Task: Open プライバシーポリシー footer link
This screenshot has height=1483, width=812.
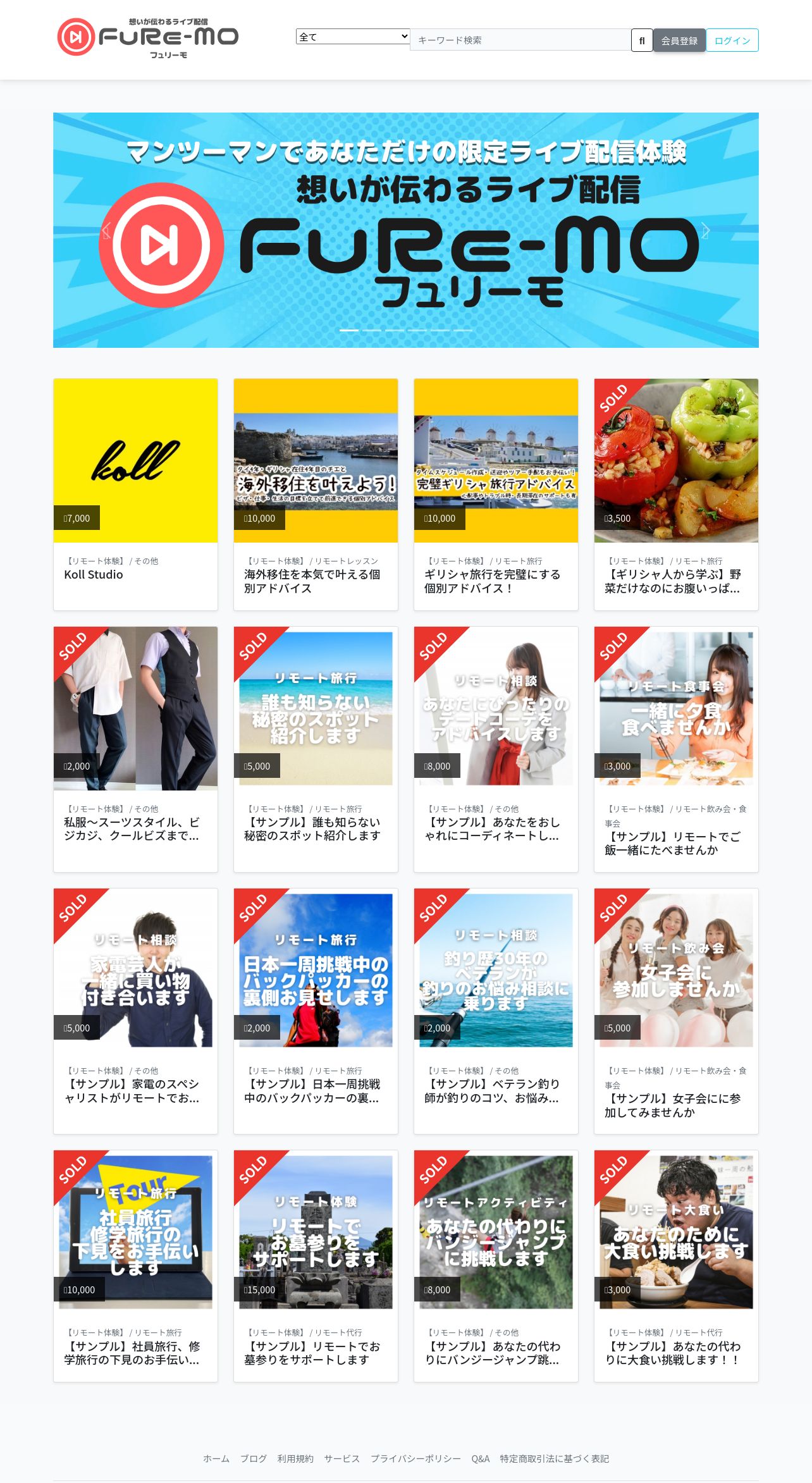Action: coord(415,1458)
